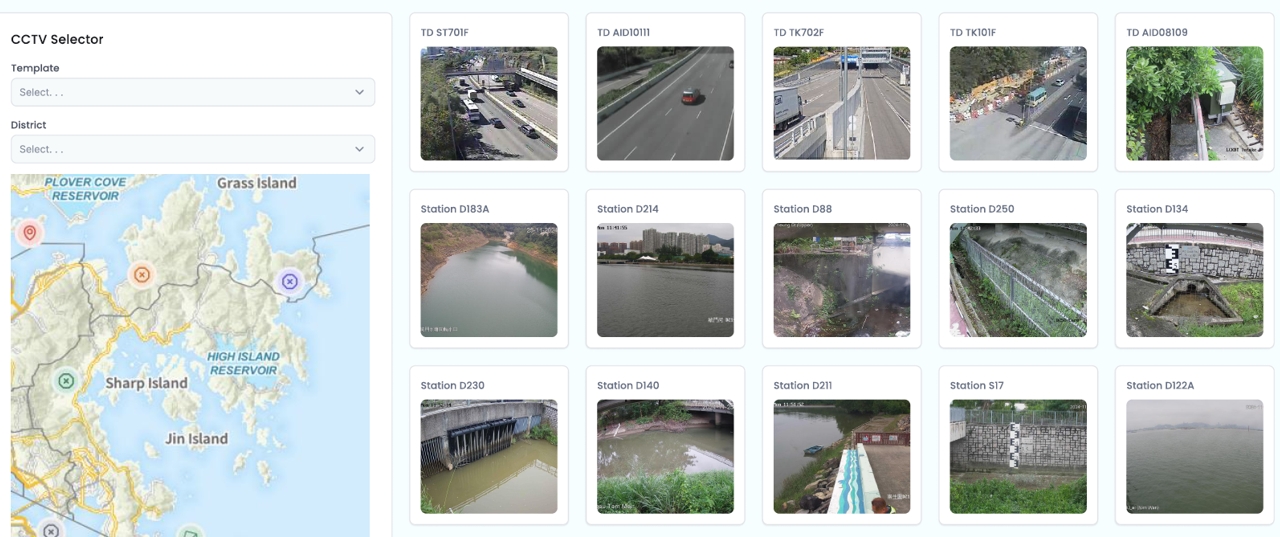
Task: Open the Station D230 camera
Action: coord(488,456)
